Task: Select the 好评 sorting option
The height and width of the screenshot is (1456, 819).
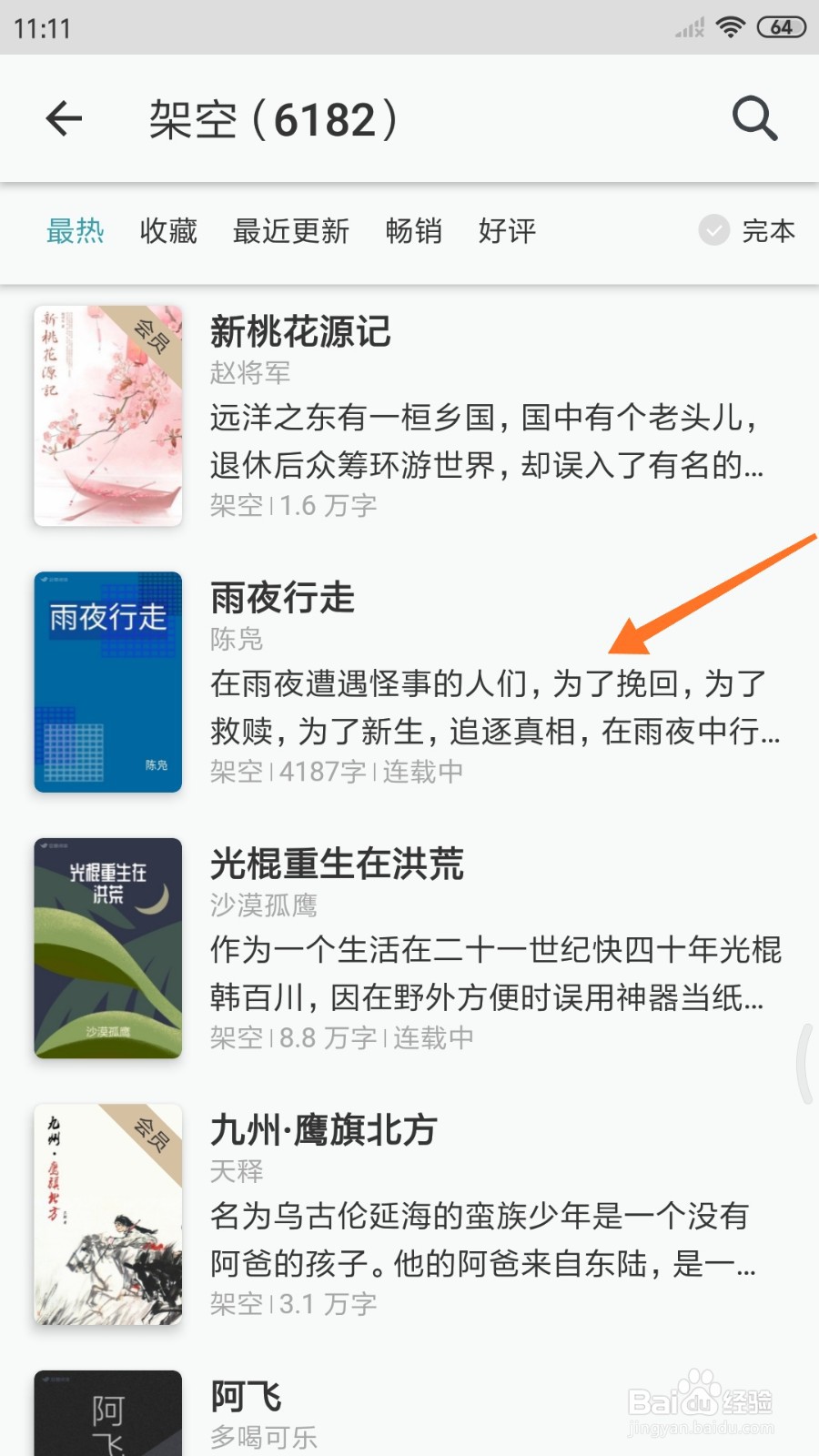Action: pyautogui.click(x=507, y=233)
